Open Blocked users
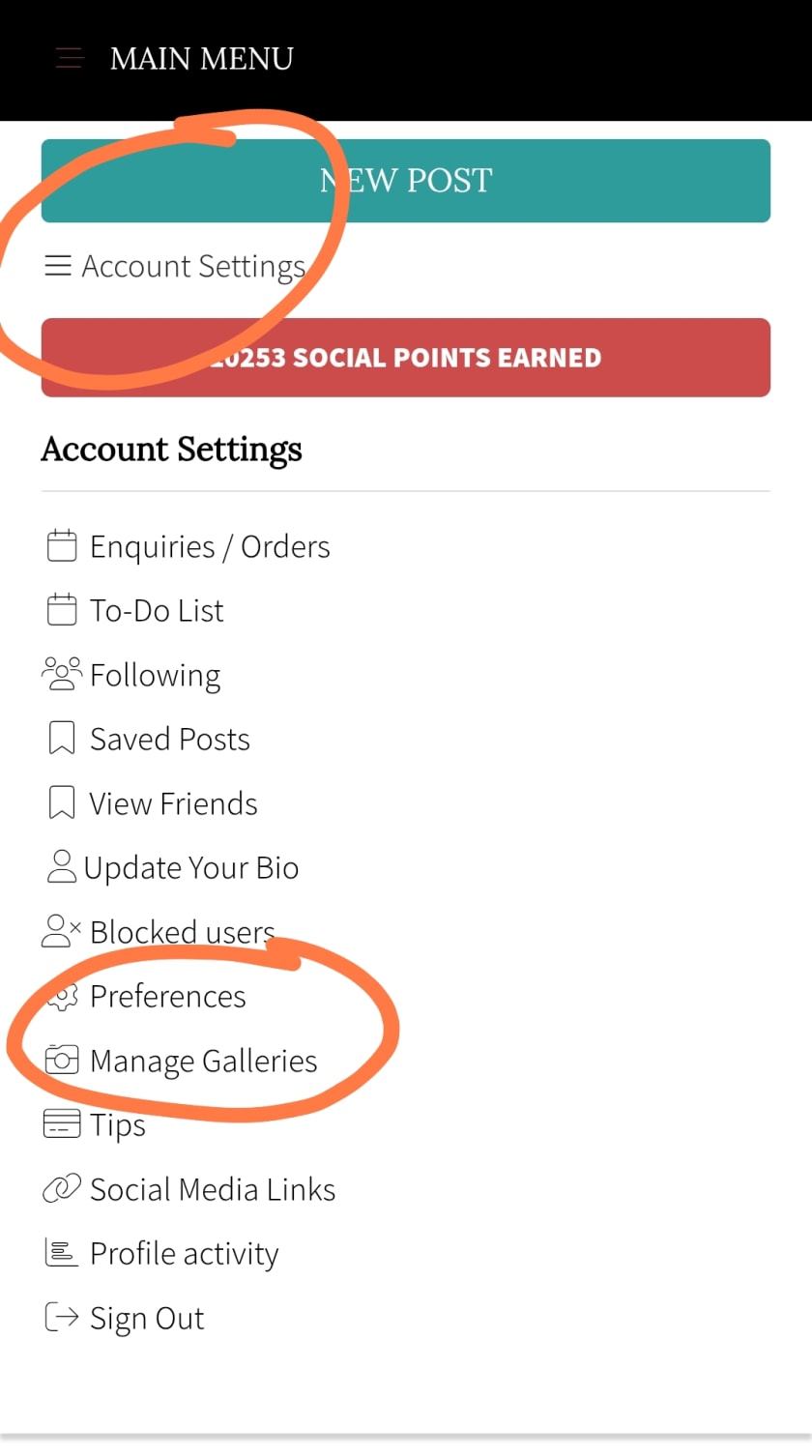812x1456 pixels. 159,932
